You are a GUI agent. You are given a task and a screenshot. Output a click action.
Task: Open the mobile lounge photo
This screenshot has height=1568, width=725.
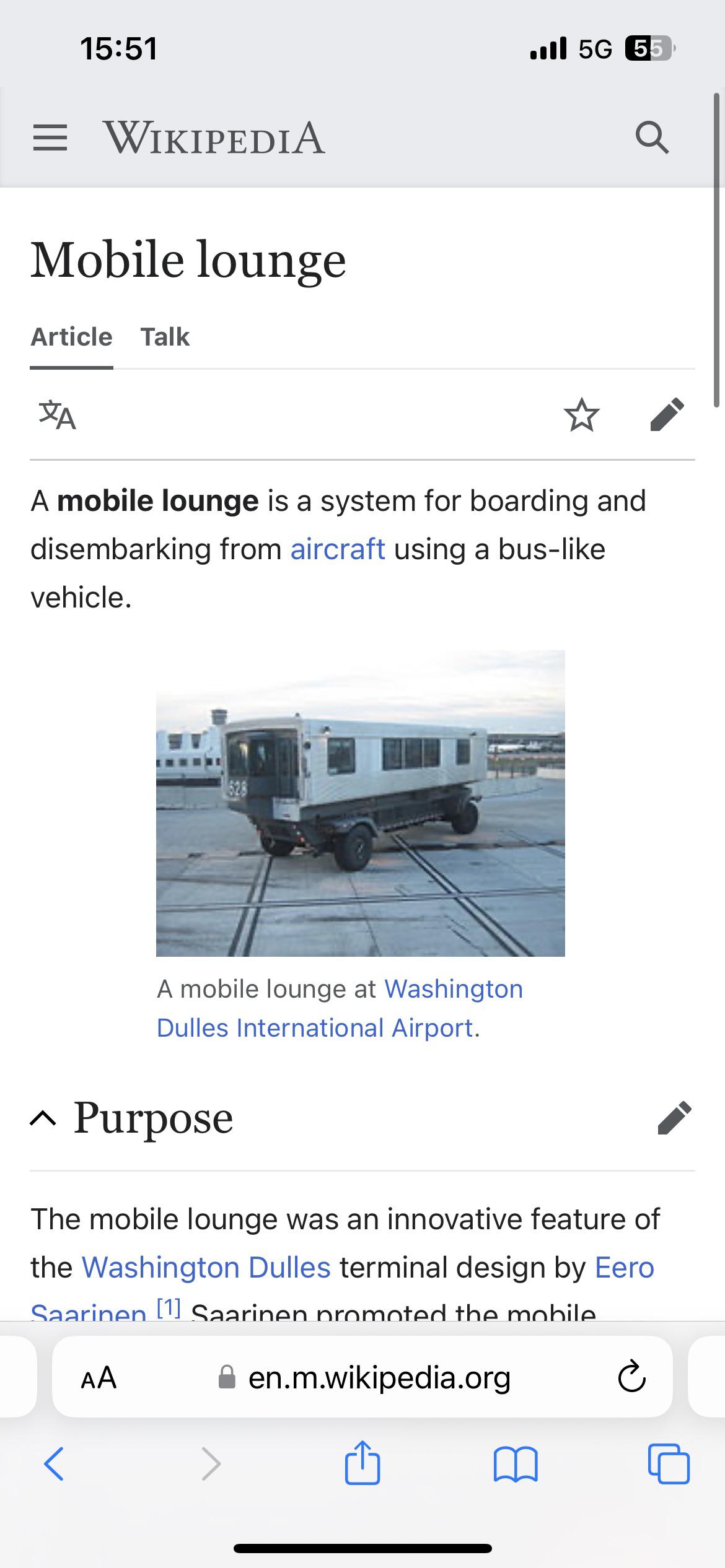click(360, 803)
